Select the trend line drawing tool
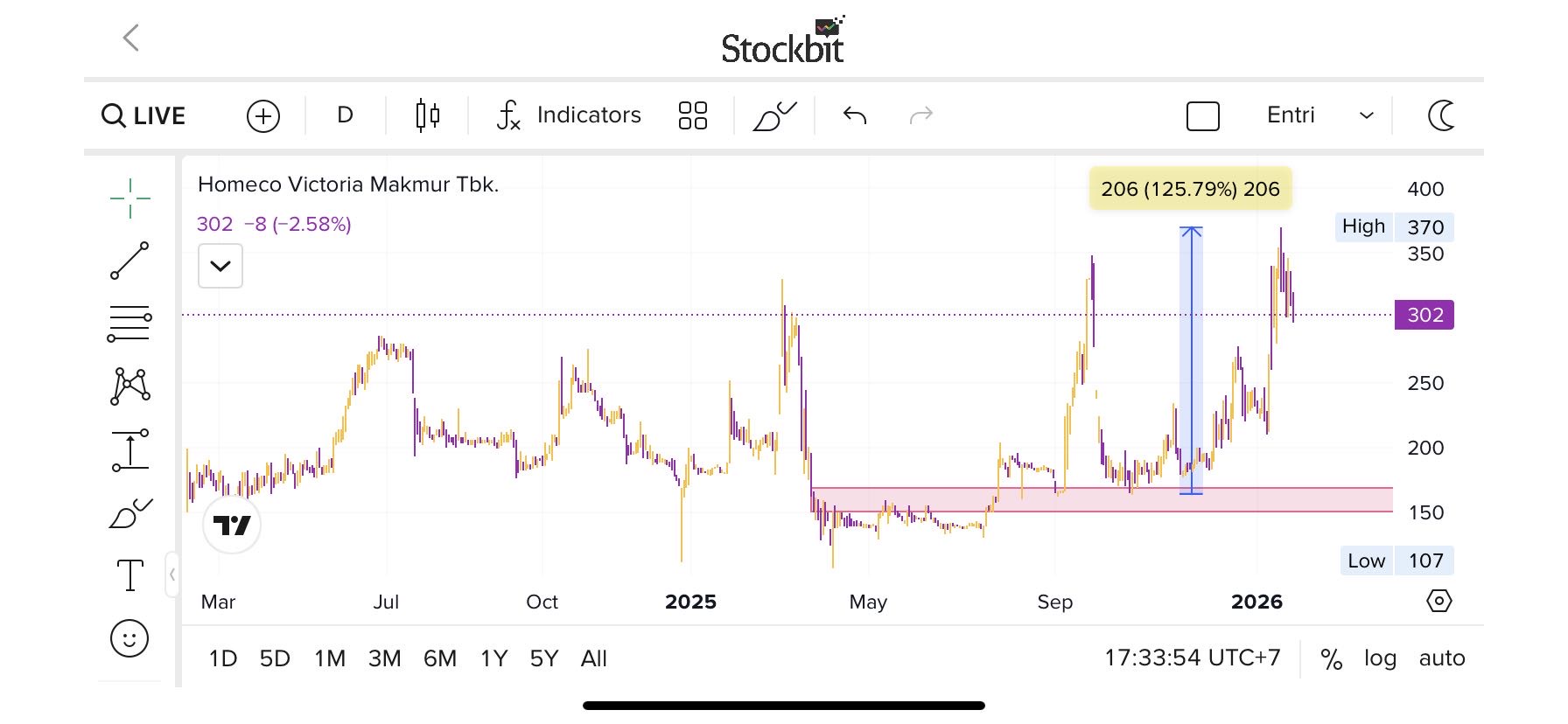Screen dimensions: 1568x724 click(x=129, y=261)
